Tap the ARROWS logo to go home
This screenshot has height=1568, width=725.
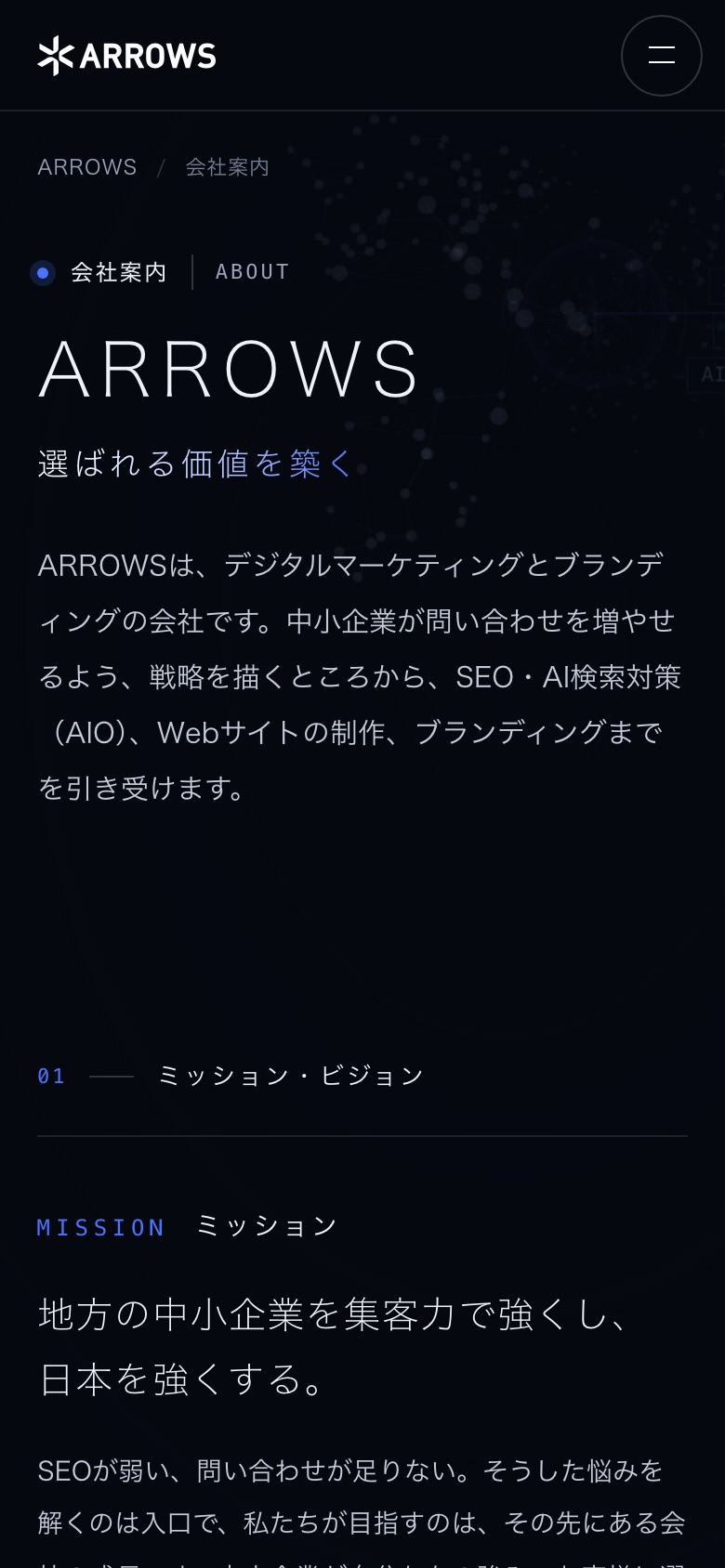(x=126, y=56)
